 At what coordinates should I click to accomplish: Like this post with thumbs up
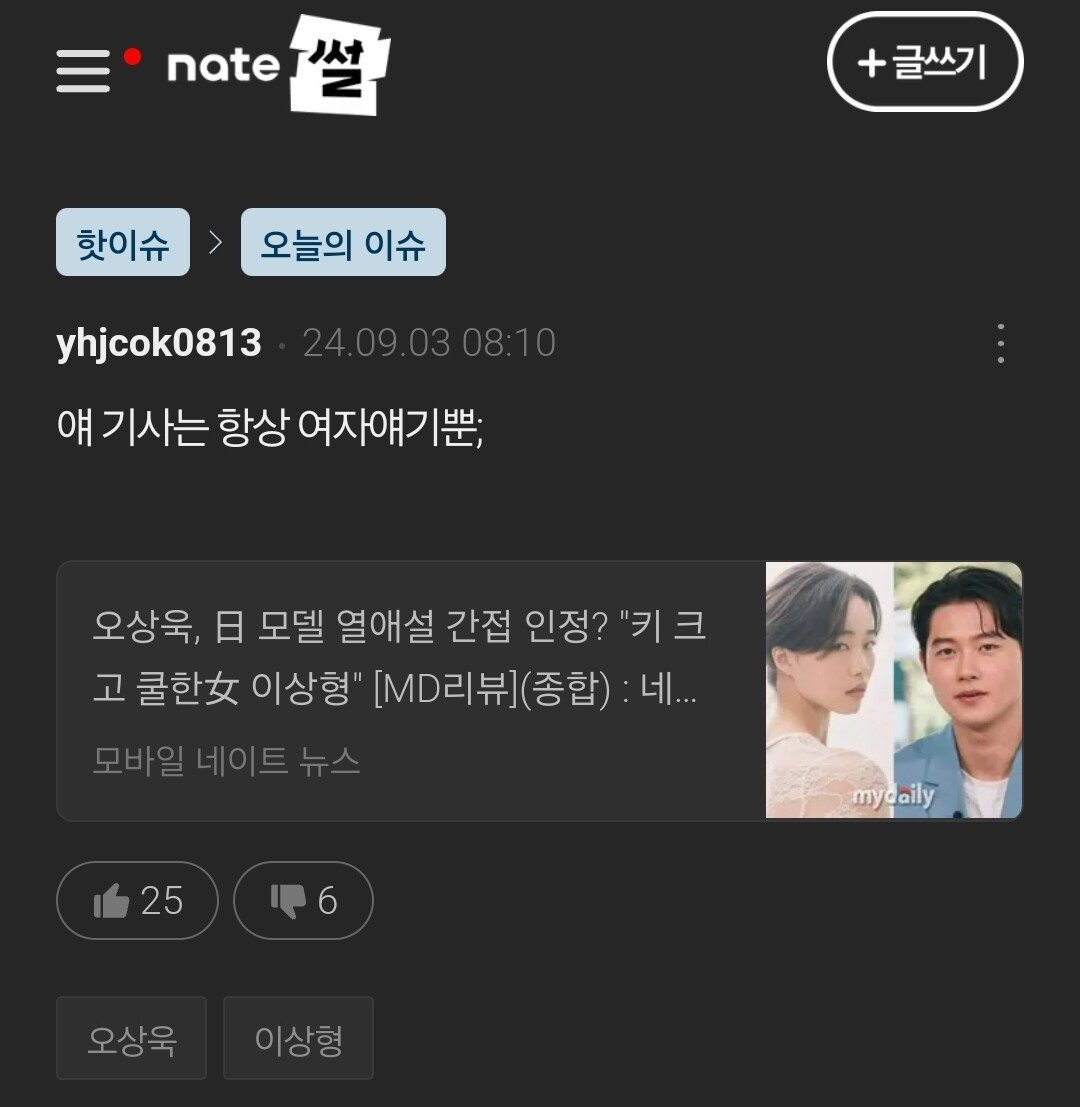point(137,901)
